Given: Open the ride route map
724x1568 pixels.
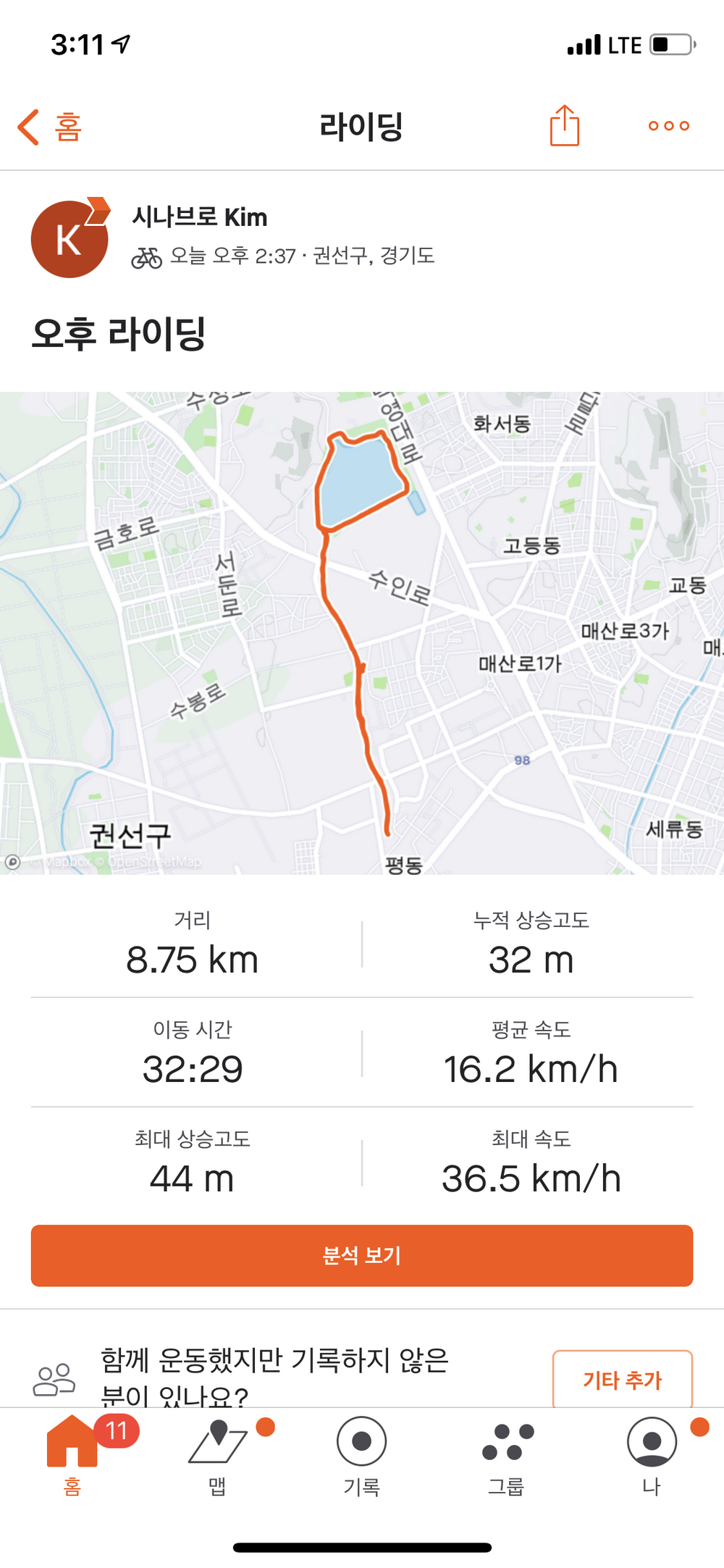Looking at the screenshot, I should pos(362,633).
